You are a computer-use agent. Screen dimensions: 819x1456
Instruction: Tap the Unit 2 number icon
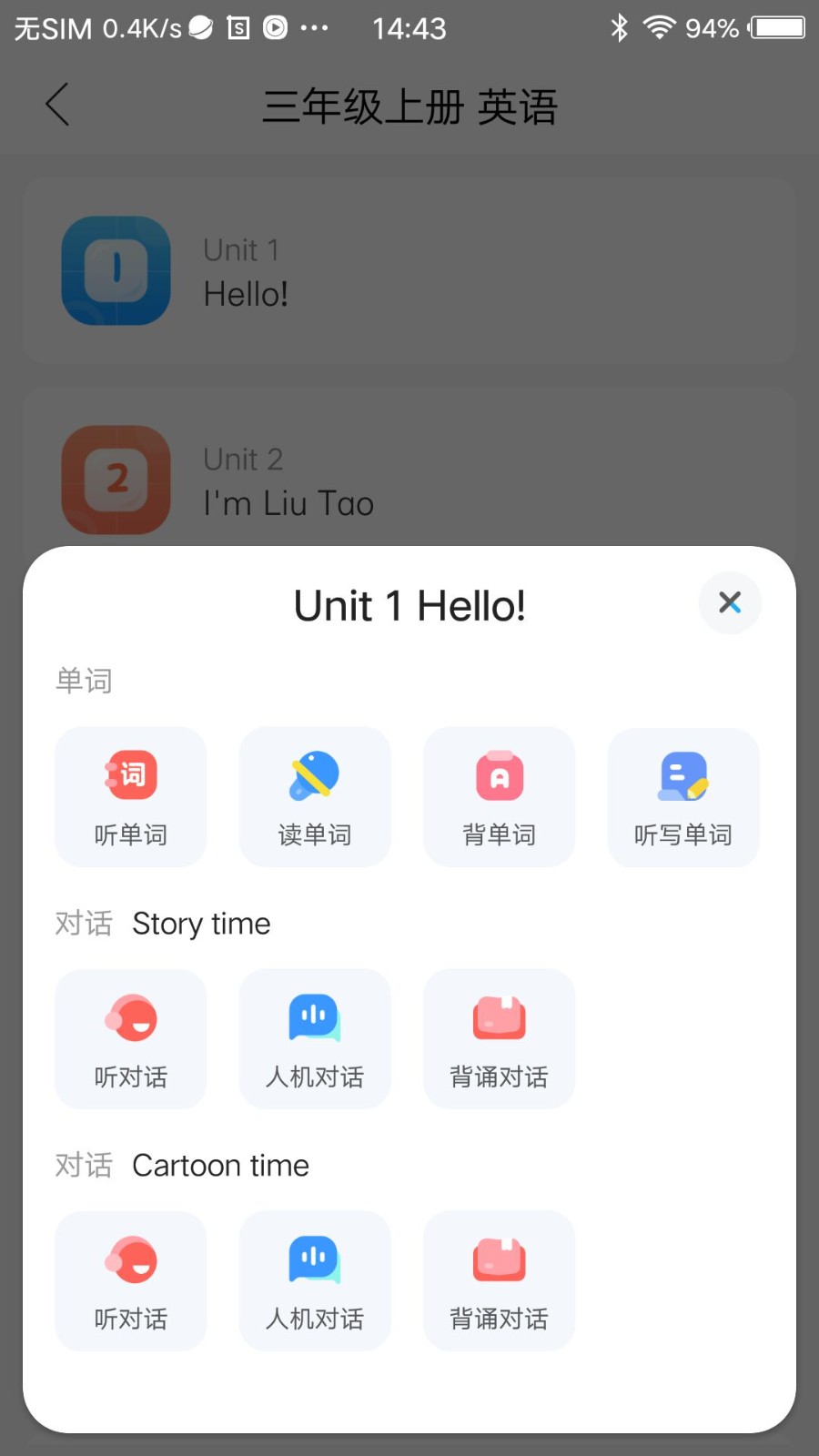coord(115,480)
